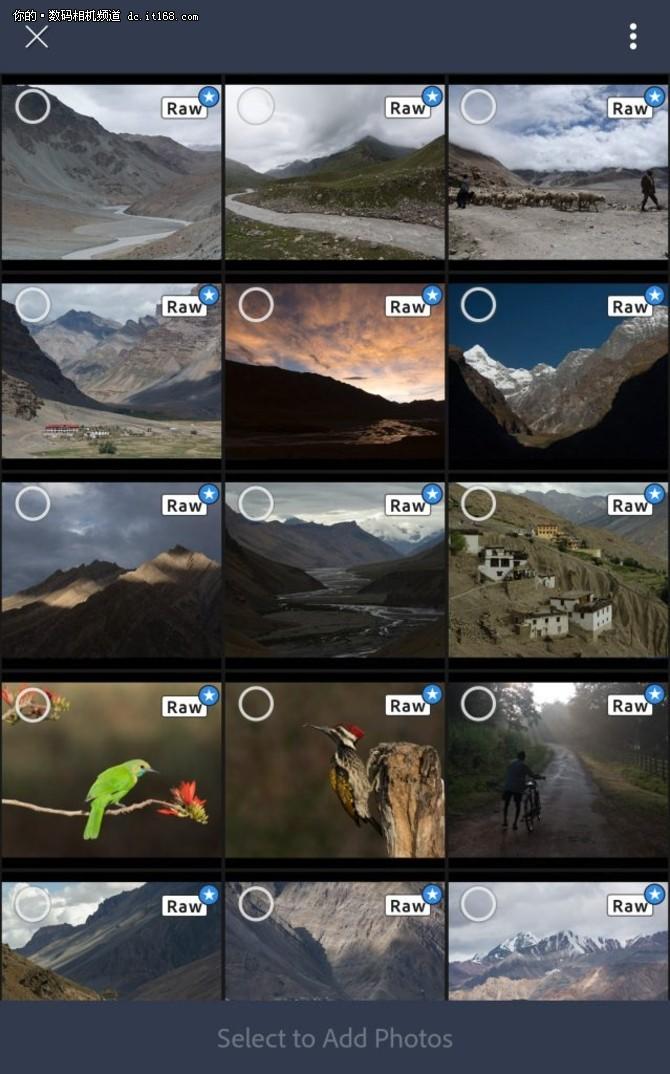
Task: Select the red-roofed buildings in valley photo
Action: (33, 305)
